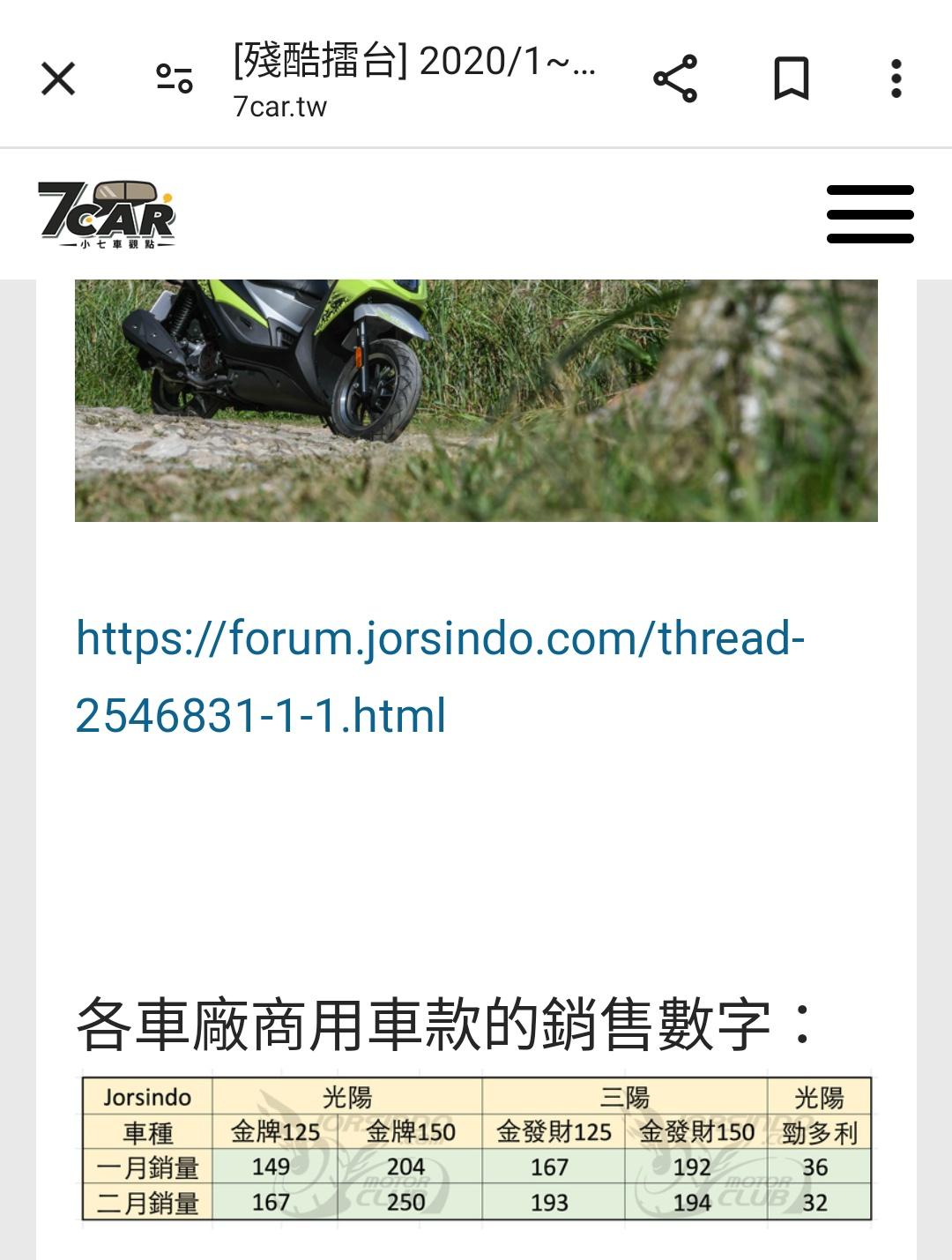Screen dimensions: 952x1260
Task: Go to 7Car homepage via logo
Action: 107,214
